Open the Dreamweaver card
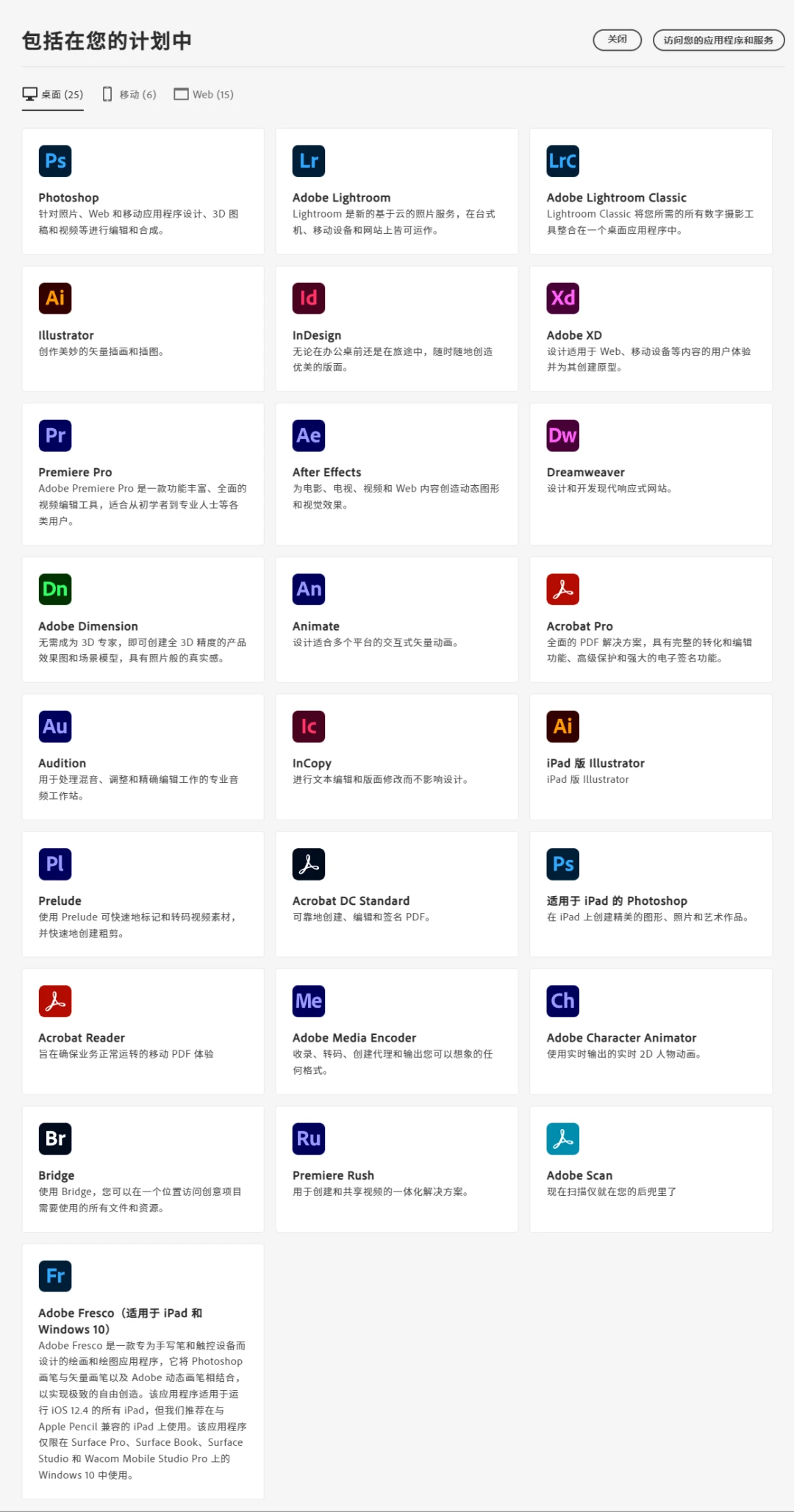The width and height of the screenshot is (794, 1512). pyautogui.click(x=651, y=474)
